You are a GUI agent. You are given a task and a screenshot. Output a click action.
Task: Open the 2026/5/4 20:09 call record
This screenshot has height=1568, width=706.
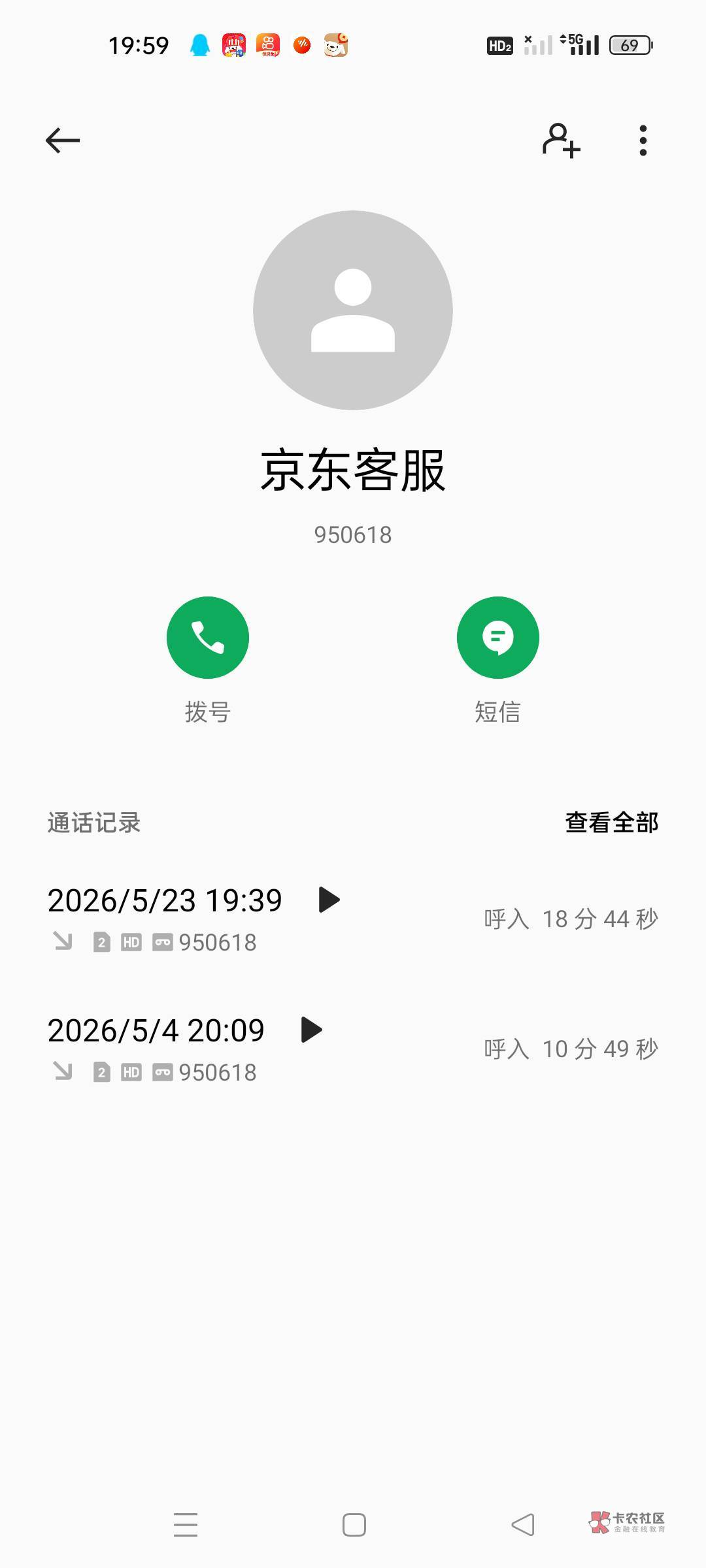coord(353,1049)
